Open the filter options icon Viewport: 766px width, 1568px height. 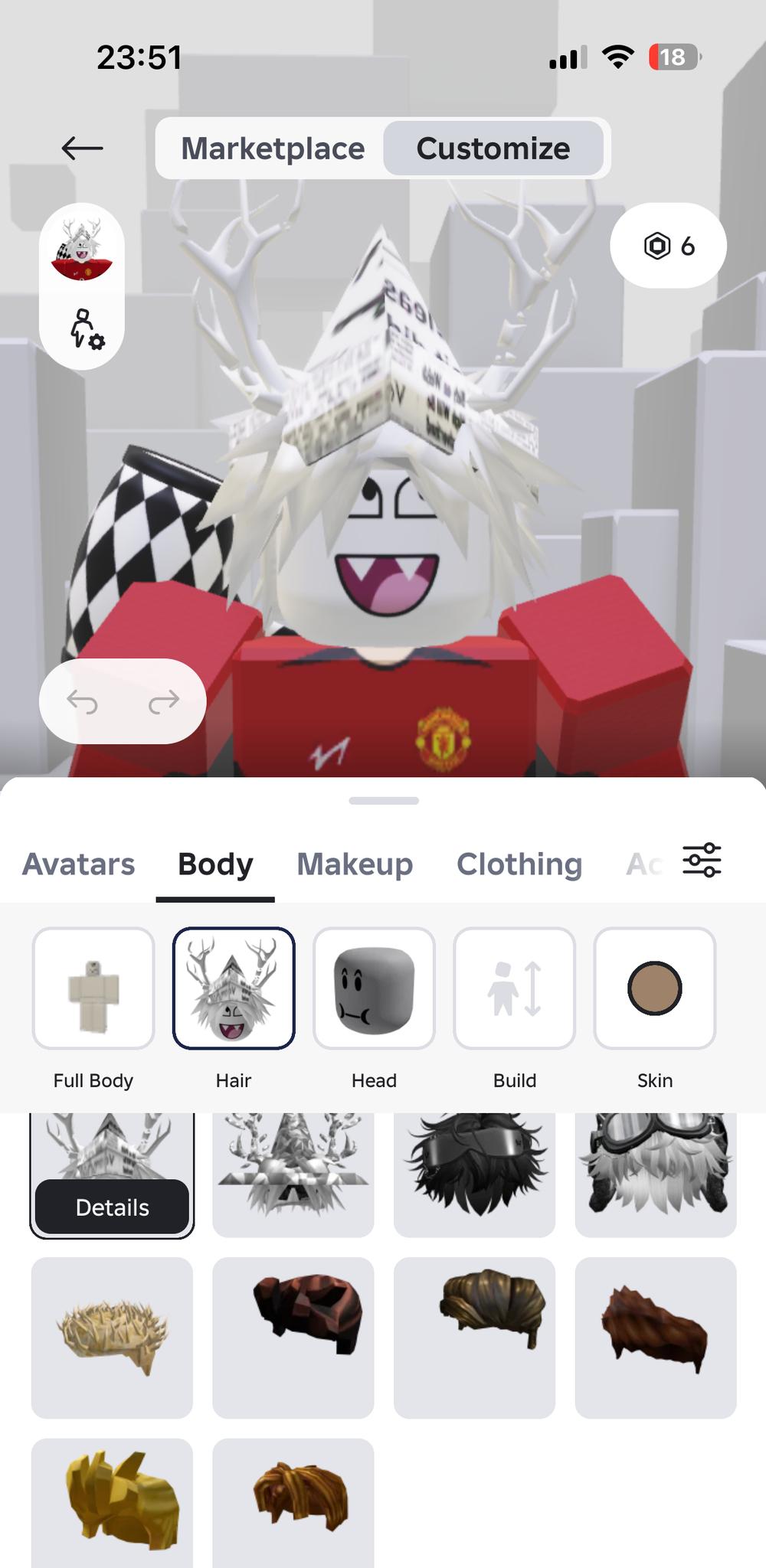click(x=702, y=860)
